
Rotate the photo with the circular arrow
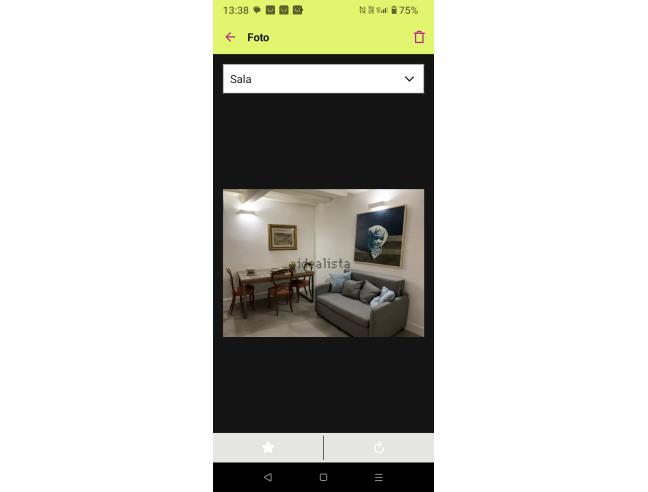379,448
